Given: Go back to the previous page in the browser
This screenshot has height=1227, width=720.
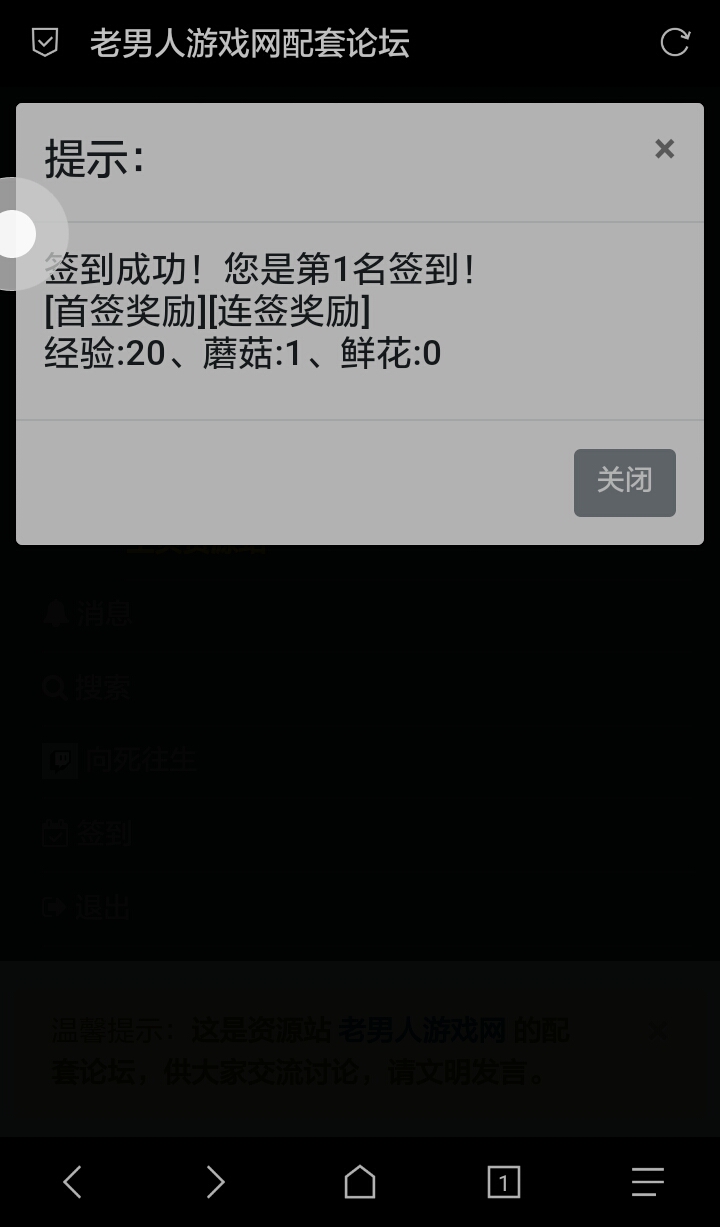Looking at the screenshot, I should (72, 1182).
